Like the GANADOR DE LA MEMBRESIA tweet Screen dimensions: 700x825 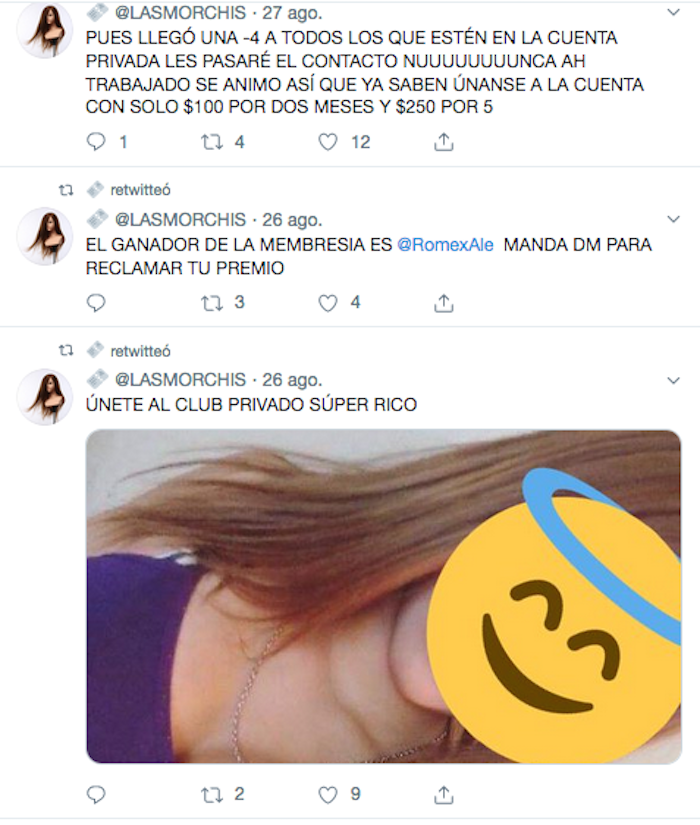[x=328, y=302]
